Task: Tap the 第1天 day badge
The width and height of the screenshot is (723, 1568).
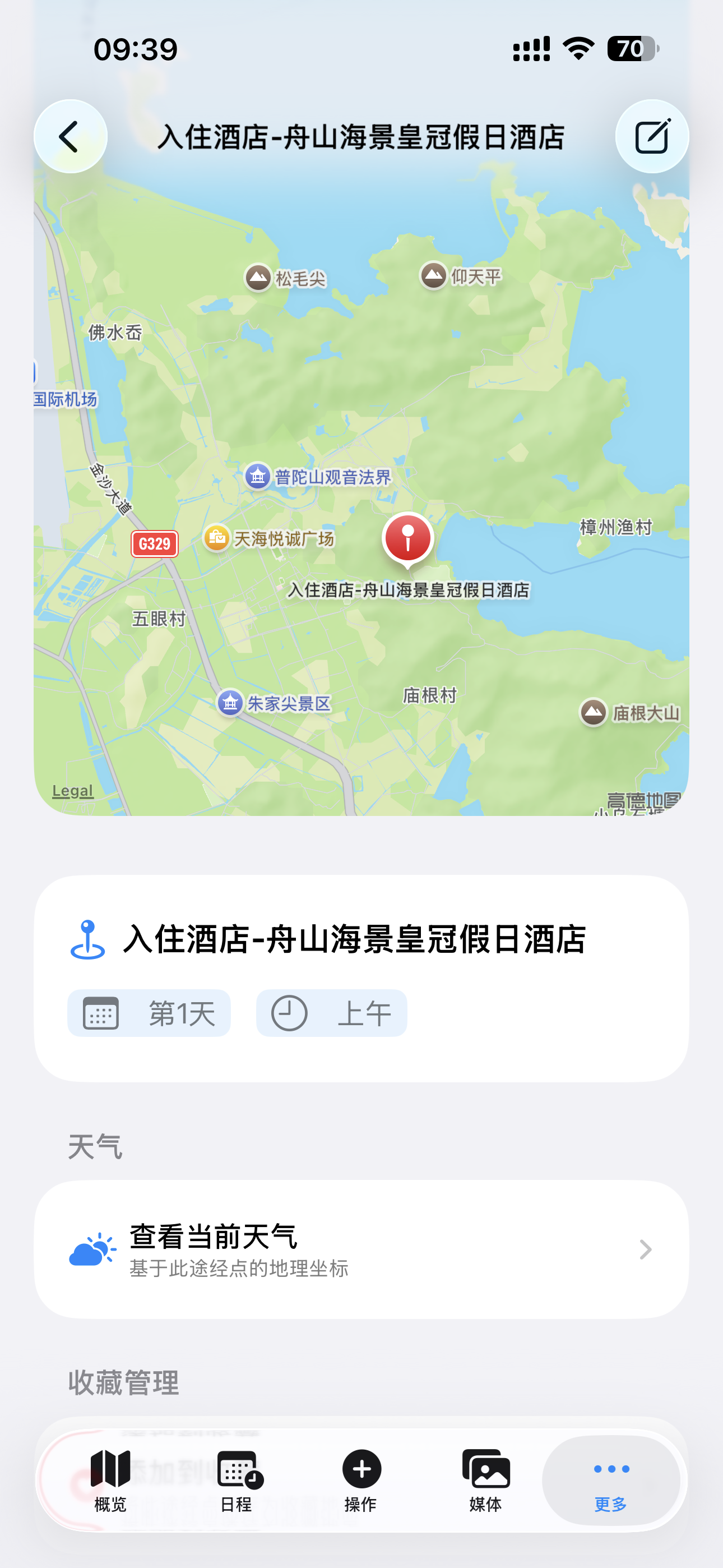Action: pyautogui.click(x=150, y=1012)
